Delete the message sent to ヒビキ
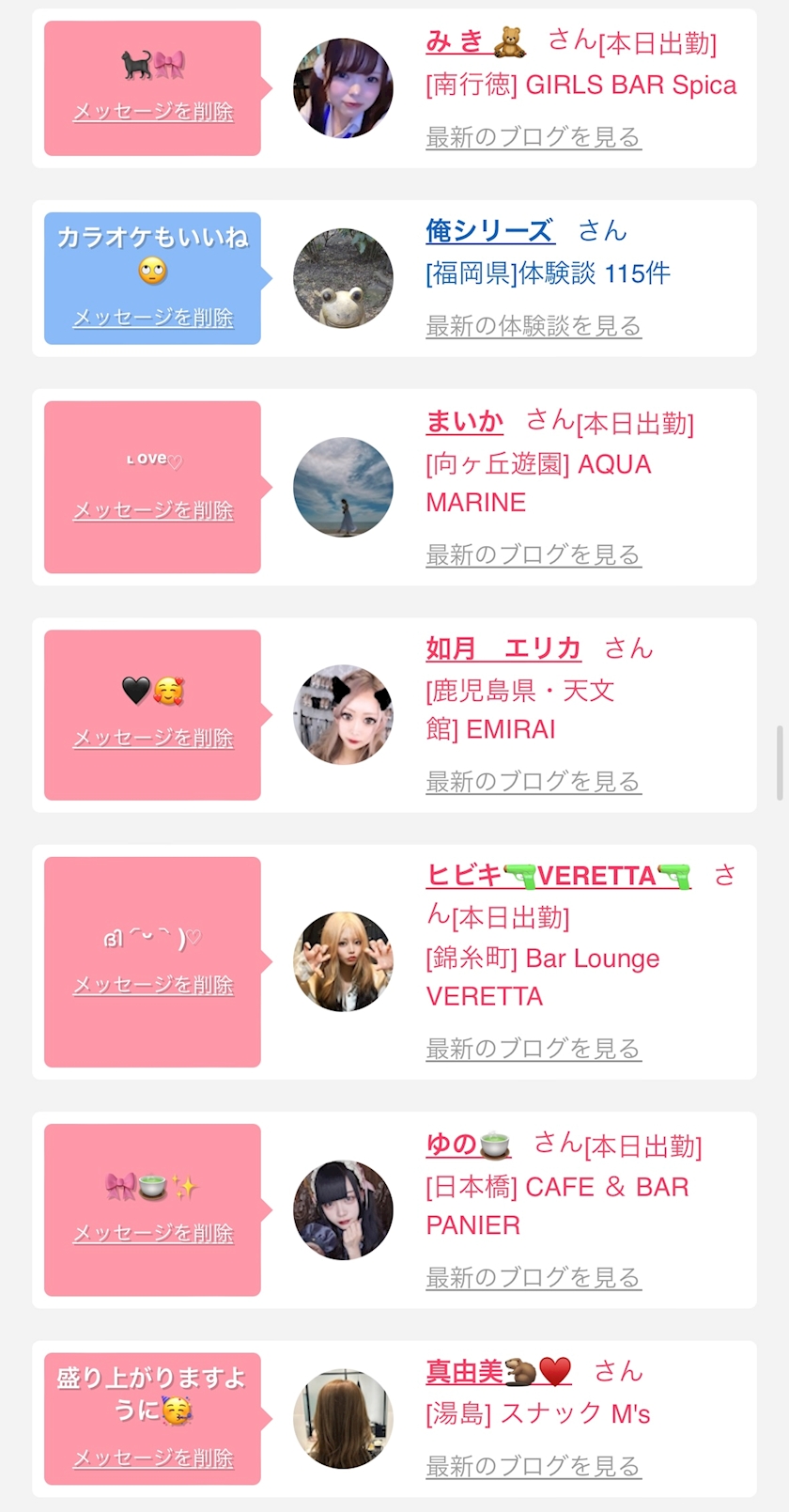Viewport: 789px width, 1512px height. pyautogui.click(x=153, y=985)
